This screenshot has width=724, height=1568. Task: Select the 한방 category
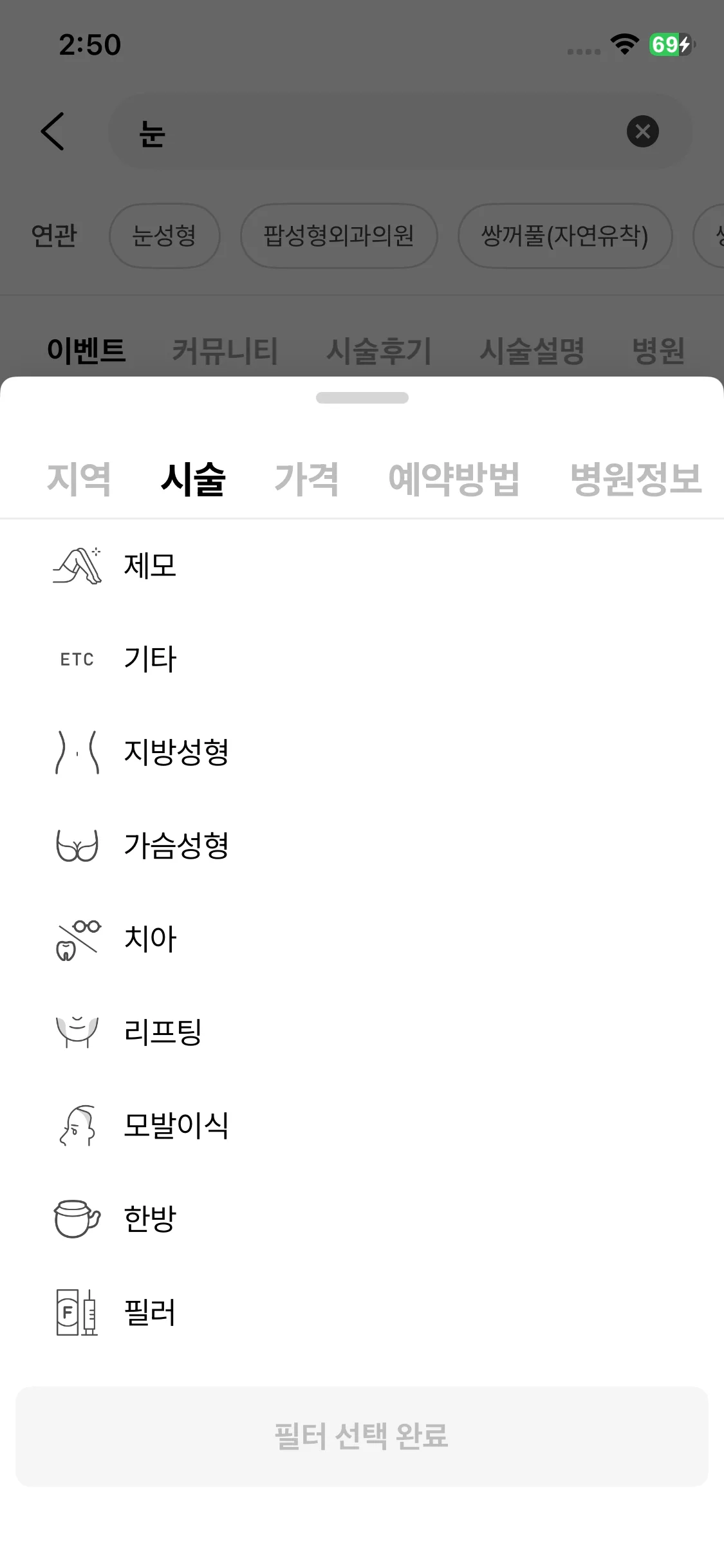coord(149,1218)
